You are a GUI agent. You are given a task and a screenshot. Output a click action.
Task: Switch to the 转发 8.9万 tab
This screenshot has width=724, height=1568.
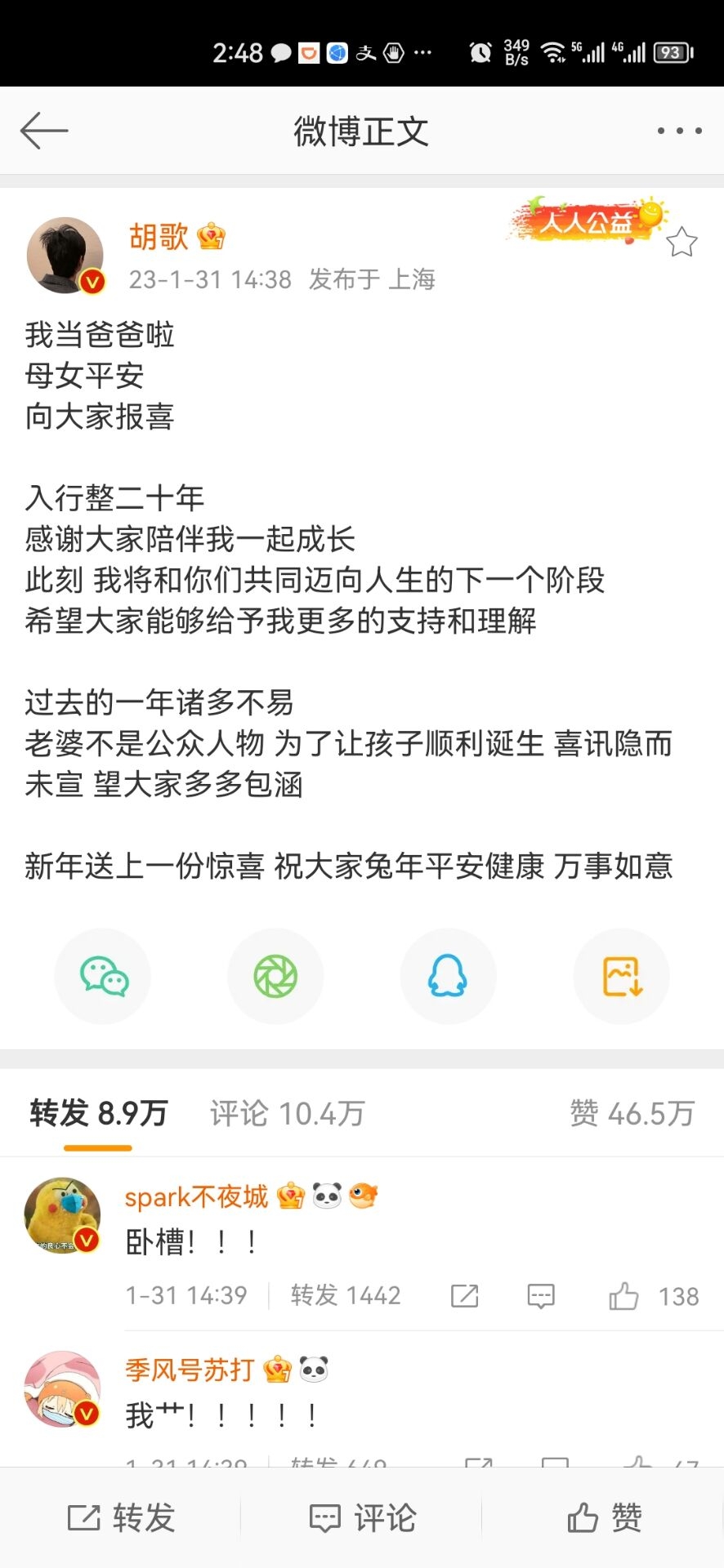98,1113
